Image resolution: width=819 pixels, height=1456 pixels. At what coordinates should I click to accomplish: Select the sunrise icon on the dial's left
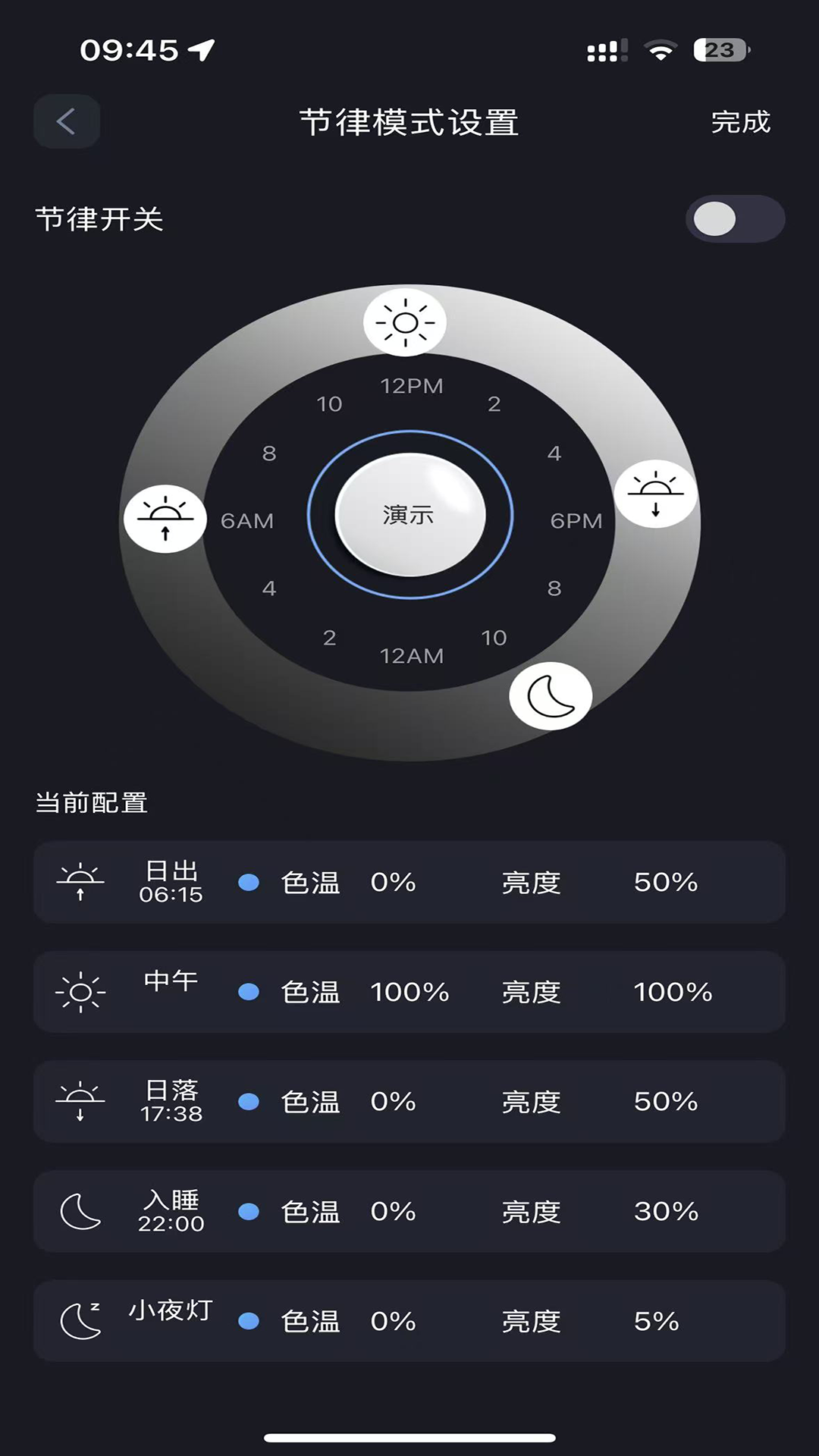pos(165,518)
